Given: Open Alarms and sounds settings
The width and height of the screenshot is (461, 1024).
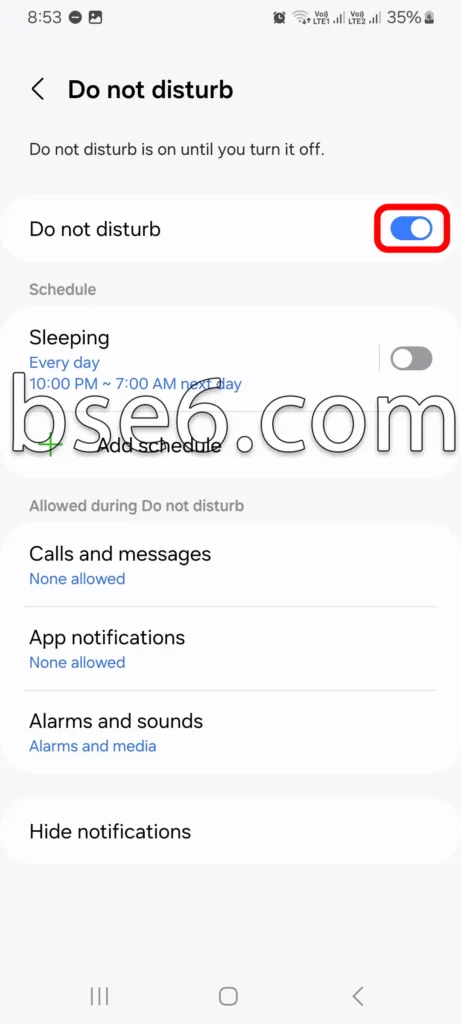Looking at the screenshot, I should (x=230, y=732).
